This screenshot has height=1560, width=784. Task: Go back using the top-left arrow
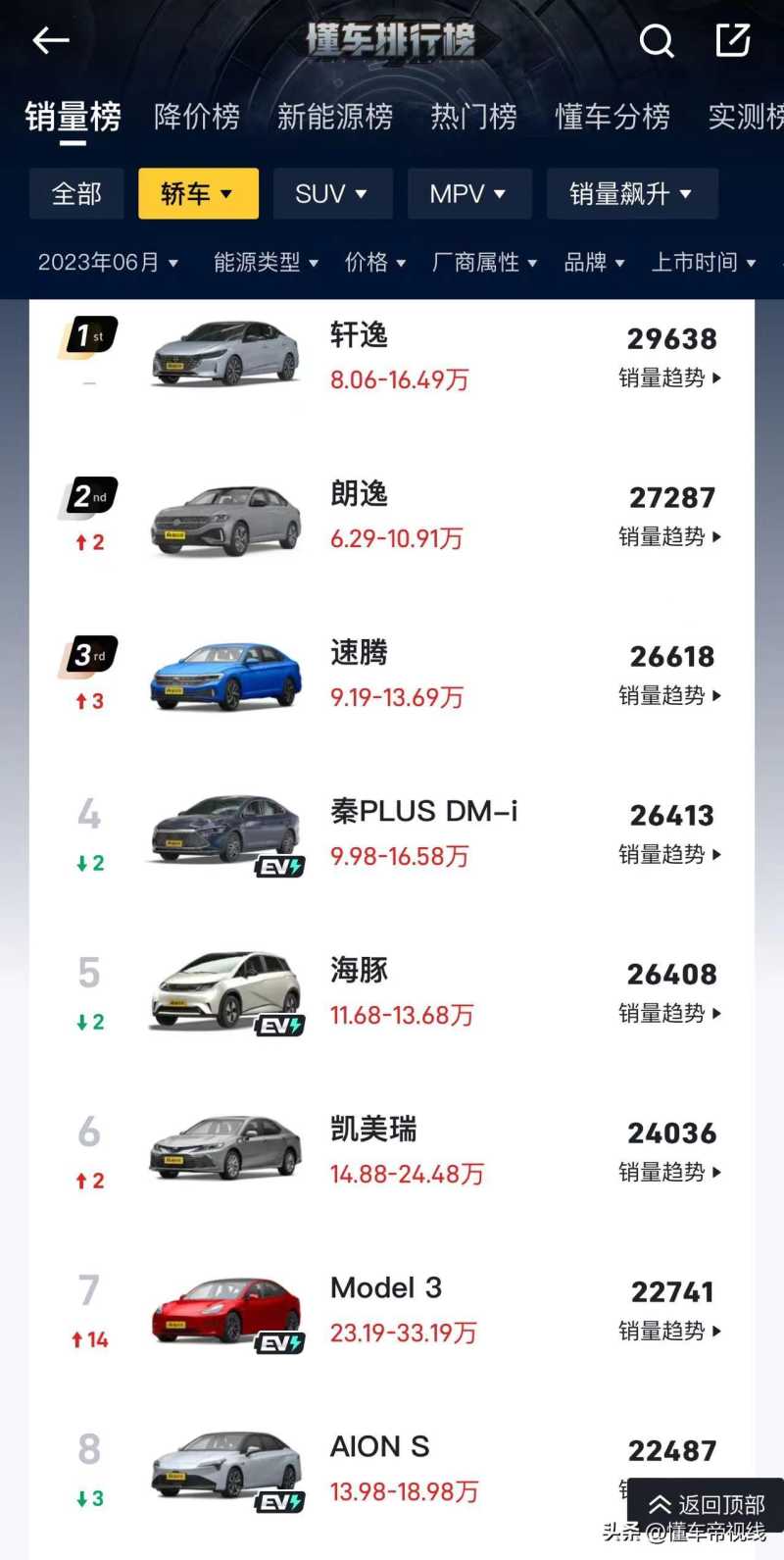pos(51,40)
